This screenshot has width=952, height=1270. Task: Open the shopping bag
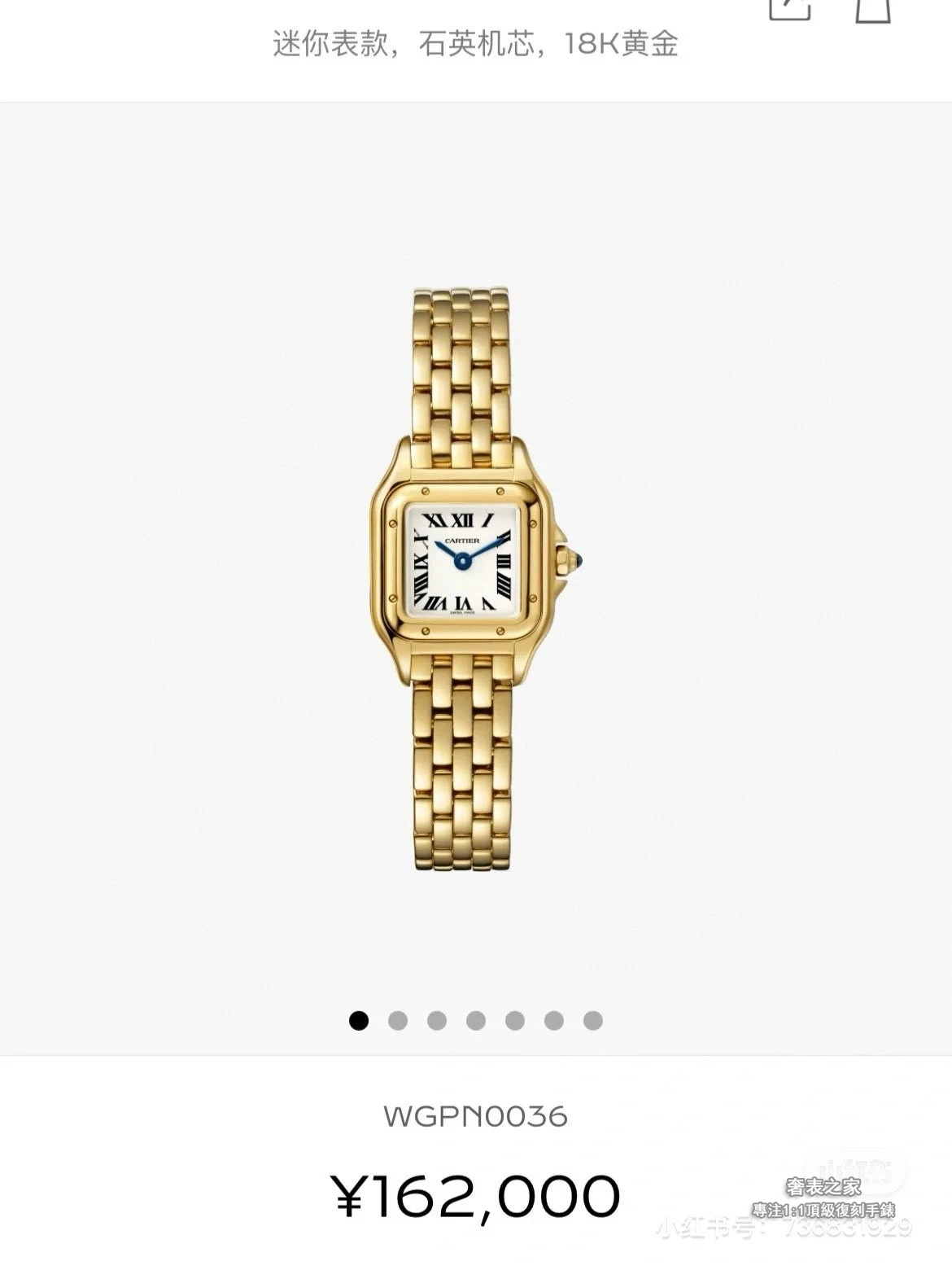tap(874, 8)
